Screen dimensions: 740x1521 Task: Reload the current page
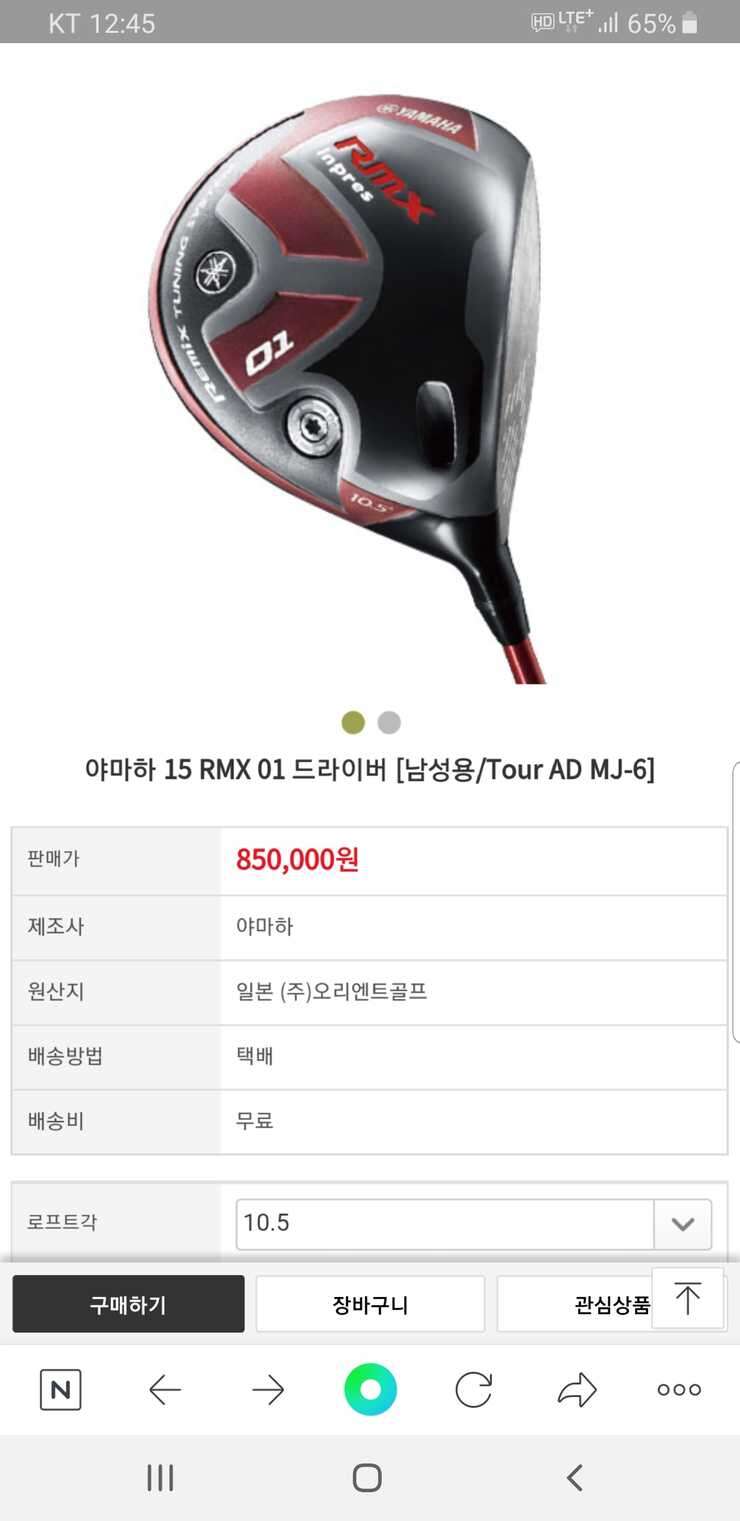pyautogui.click(x=473, y=1390)
